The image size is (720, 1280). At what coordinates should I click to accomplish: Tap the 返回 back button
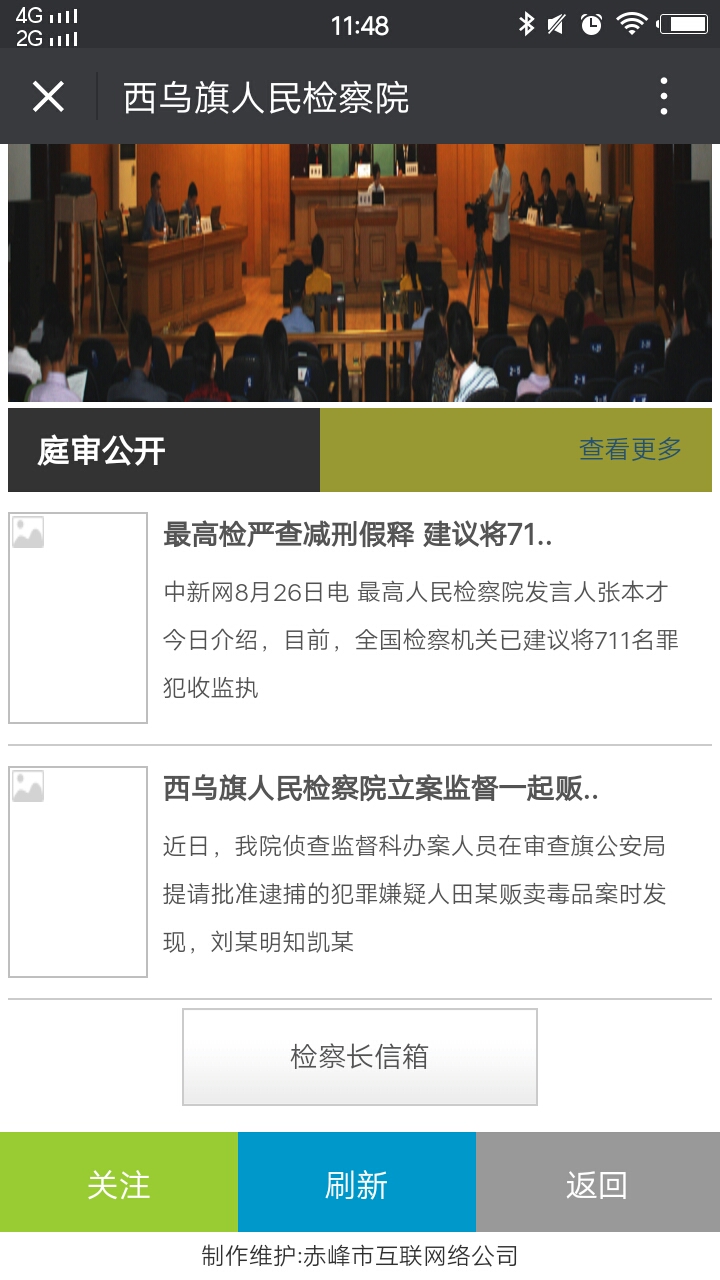597,1185
